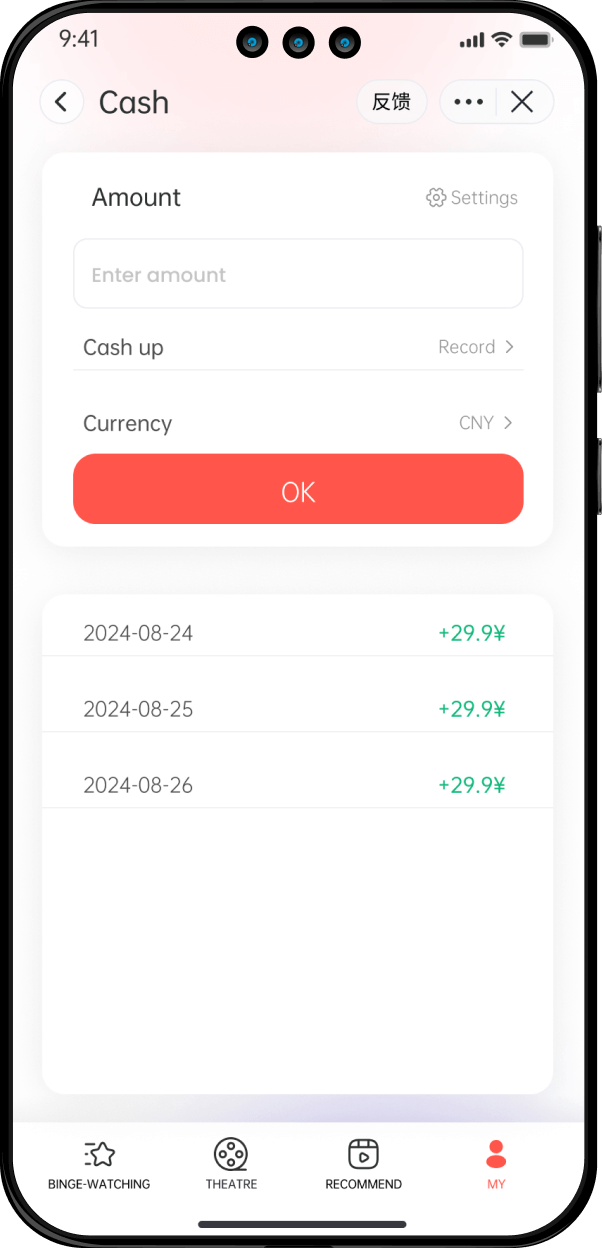602x1248 pixels.
Task: Select the My tab
Action: click(496, 1165)
